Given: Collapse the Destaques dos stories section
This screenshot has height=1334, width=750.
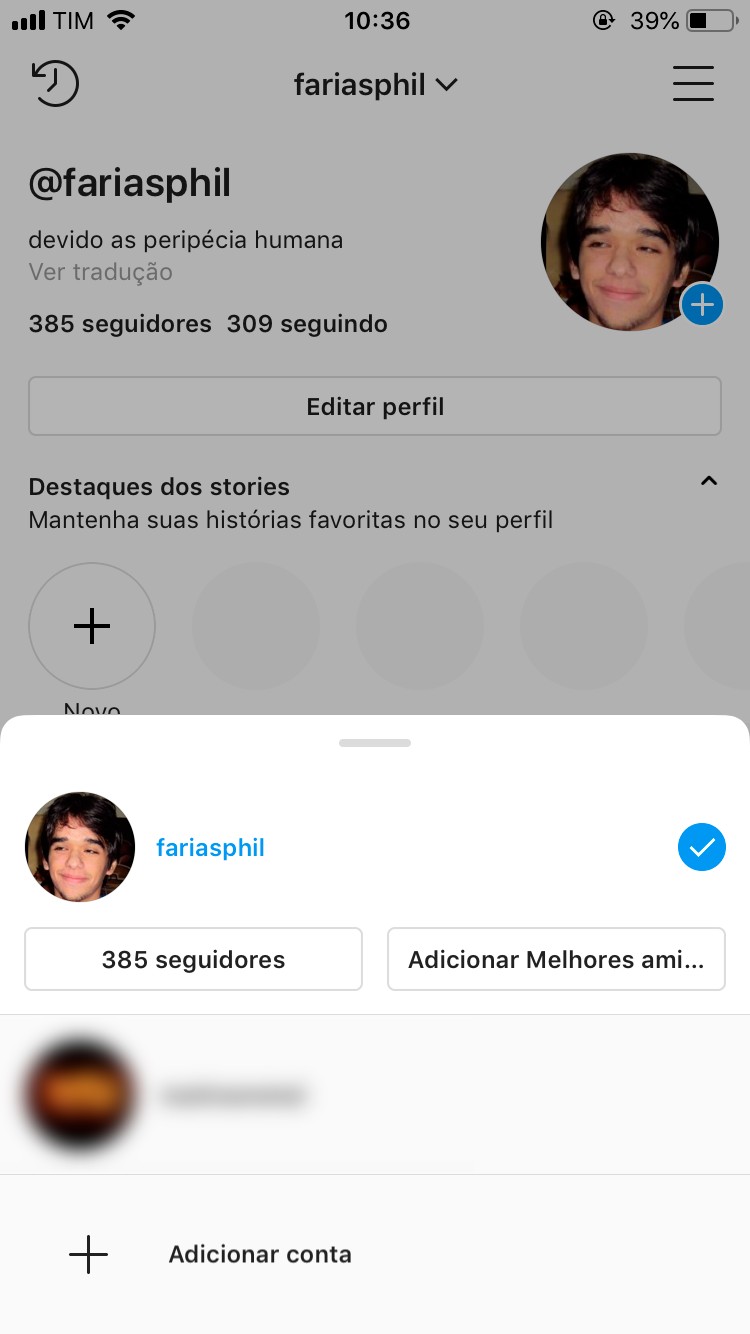Looking at the screenshot, I should click(x=709, y=482).
